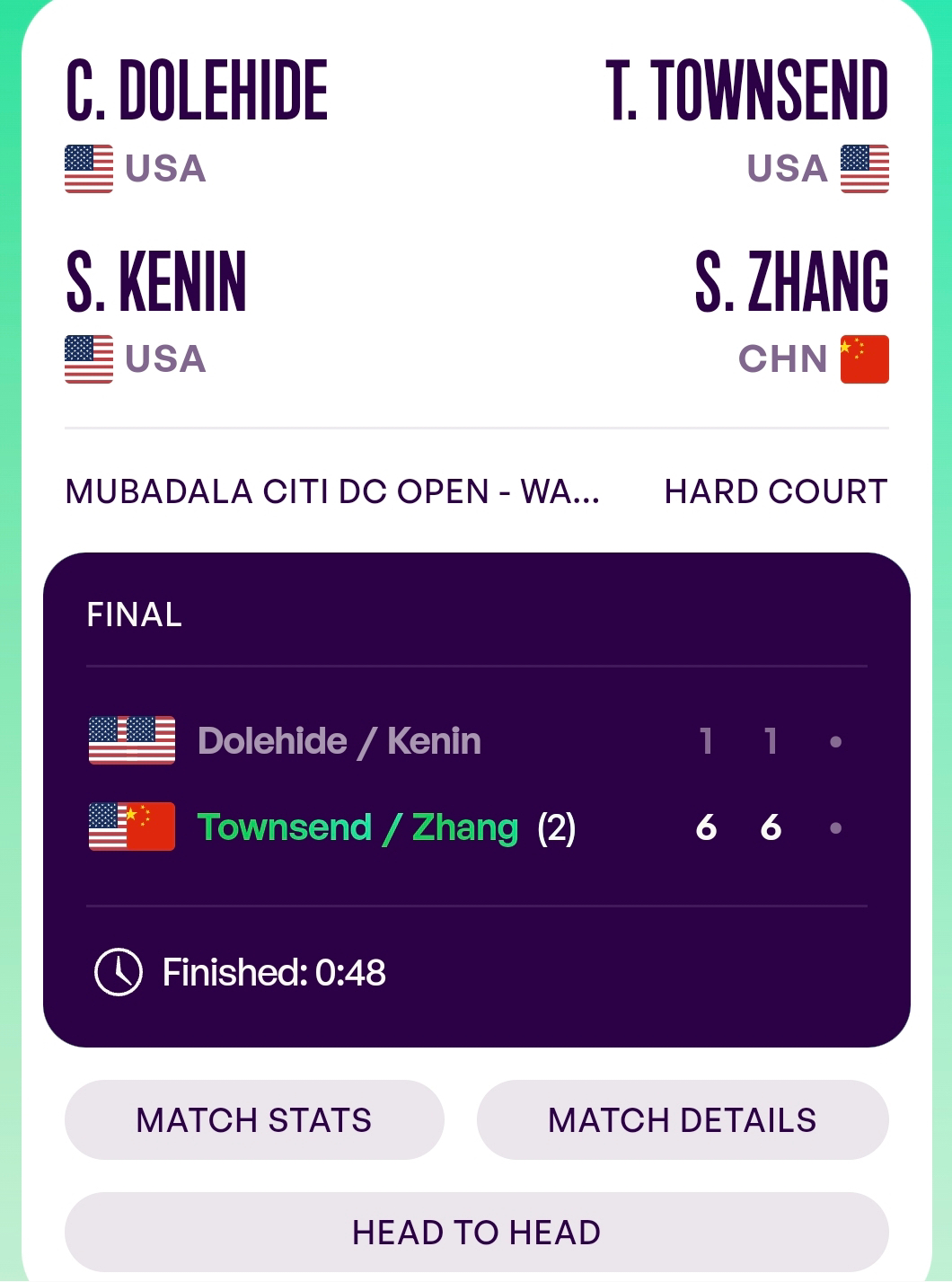952x1282 pixels.
Task: Open T. Townsend's player profile
Action: click(746, 91)
